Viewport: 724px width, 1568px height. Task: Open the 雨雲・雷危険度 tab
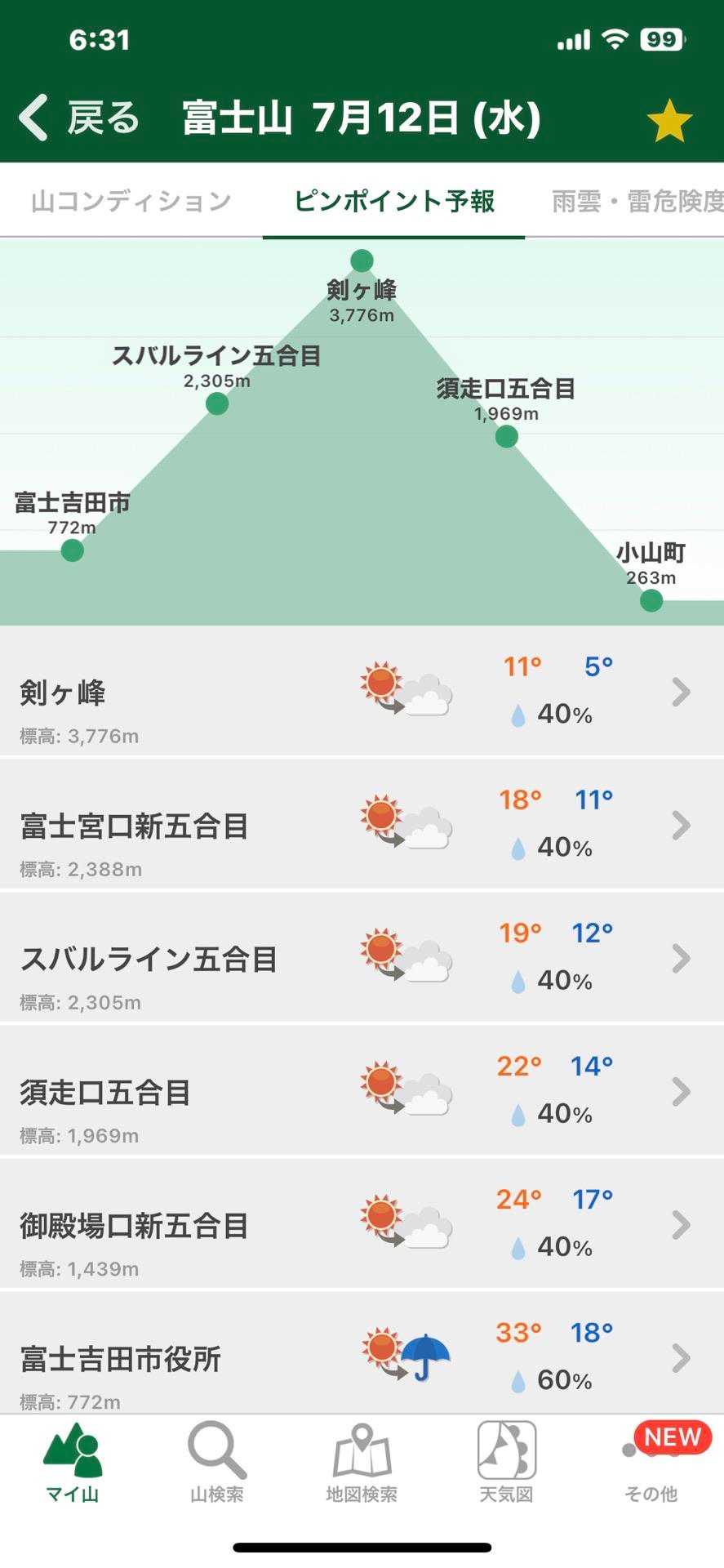[637, 201]
